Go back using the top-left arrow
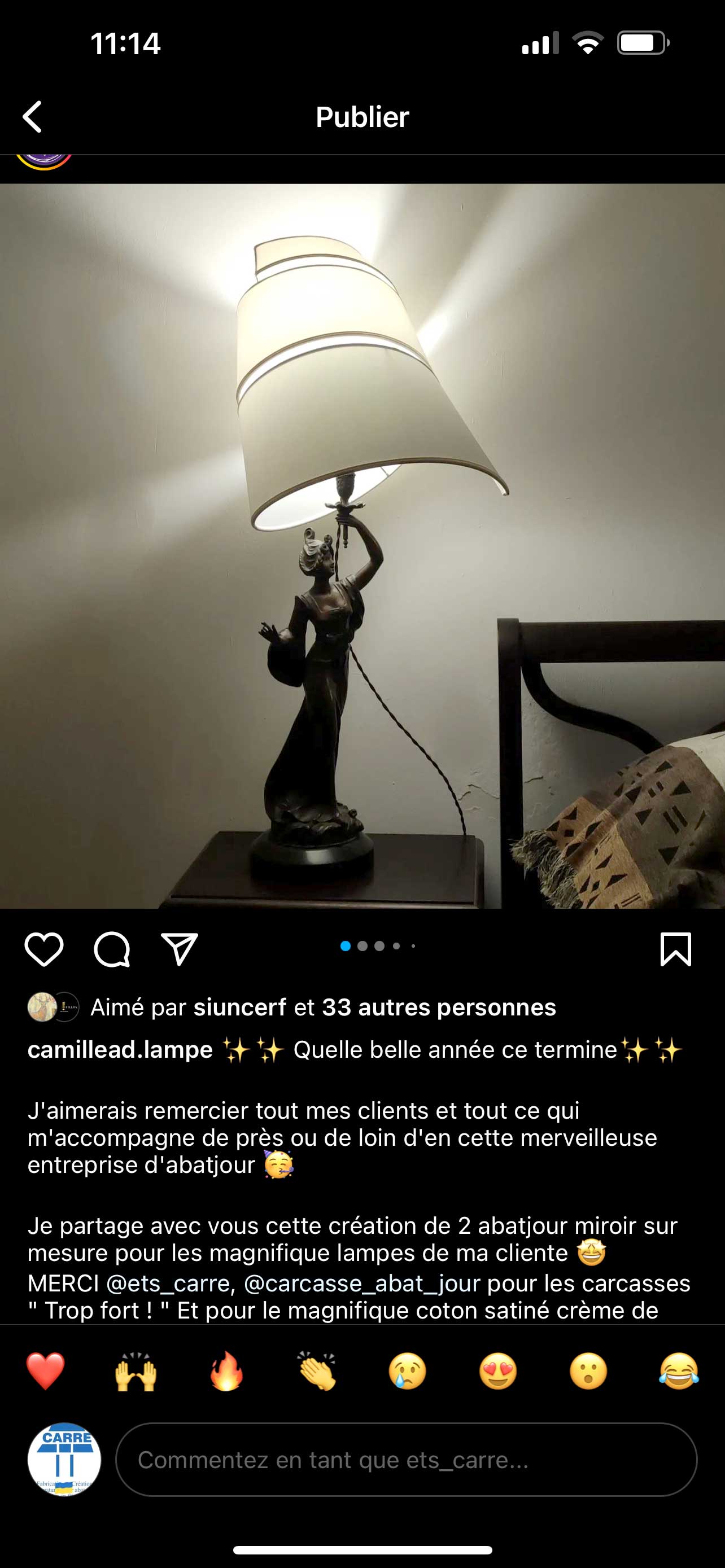725x1568 pixels. click(32, 116)
